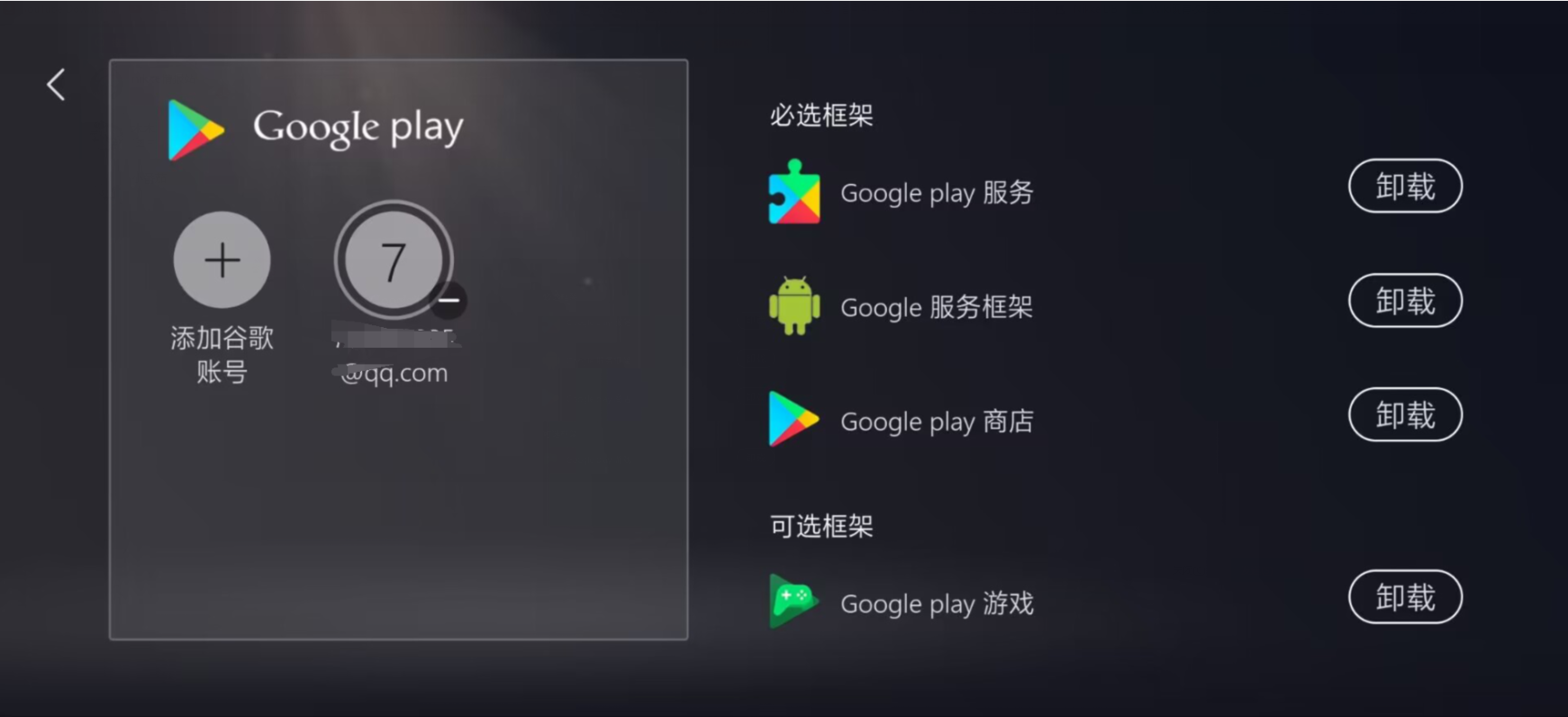The width and height of the screenshot is (1568, 717).
Task: Uninstall Google play 商店
Action: [1404, 415]
